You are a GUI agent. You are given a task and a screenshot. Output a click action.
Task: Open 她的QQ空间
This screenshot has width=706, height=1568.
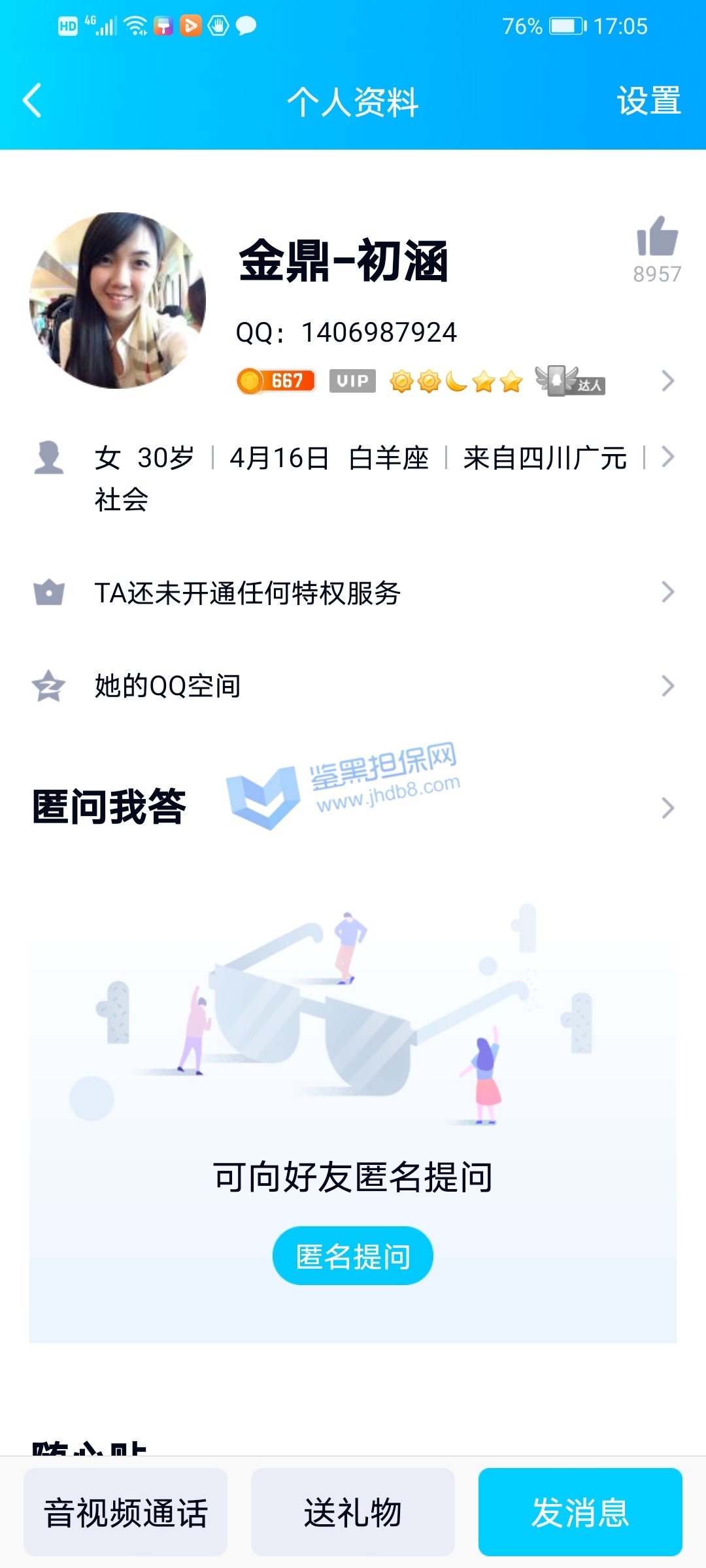click(353, 686)
